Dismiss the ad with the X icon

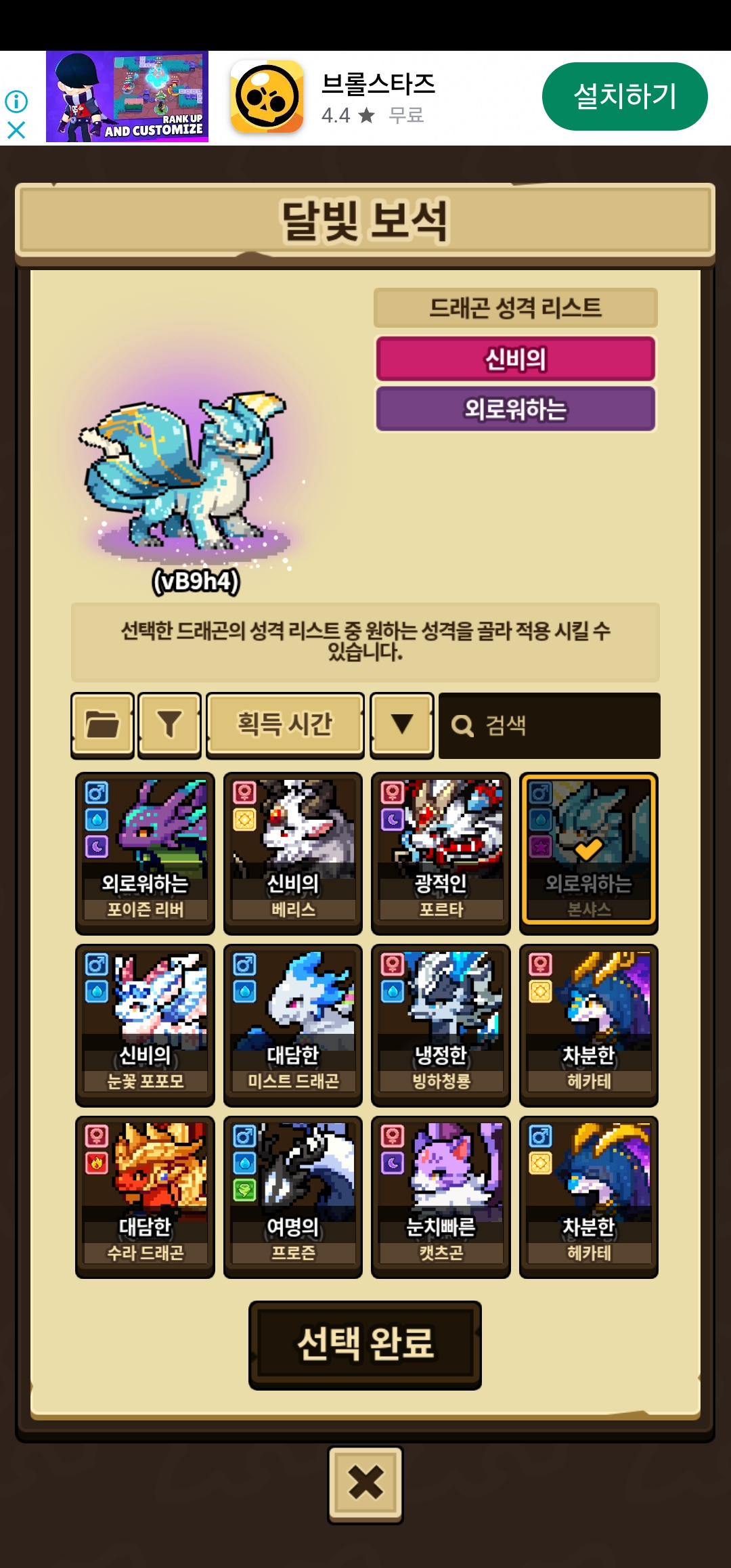[16, 130]
